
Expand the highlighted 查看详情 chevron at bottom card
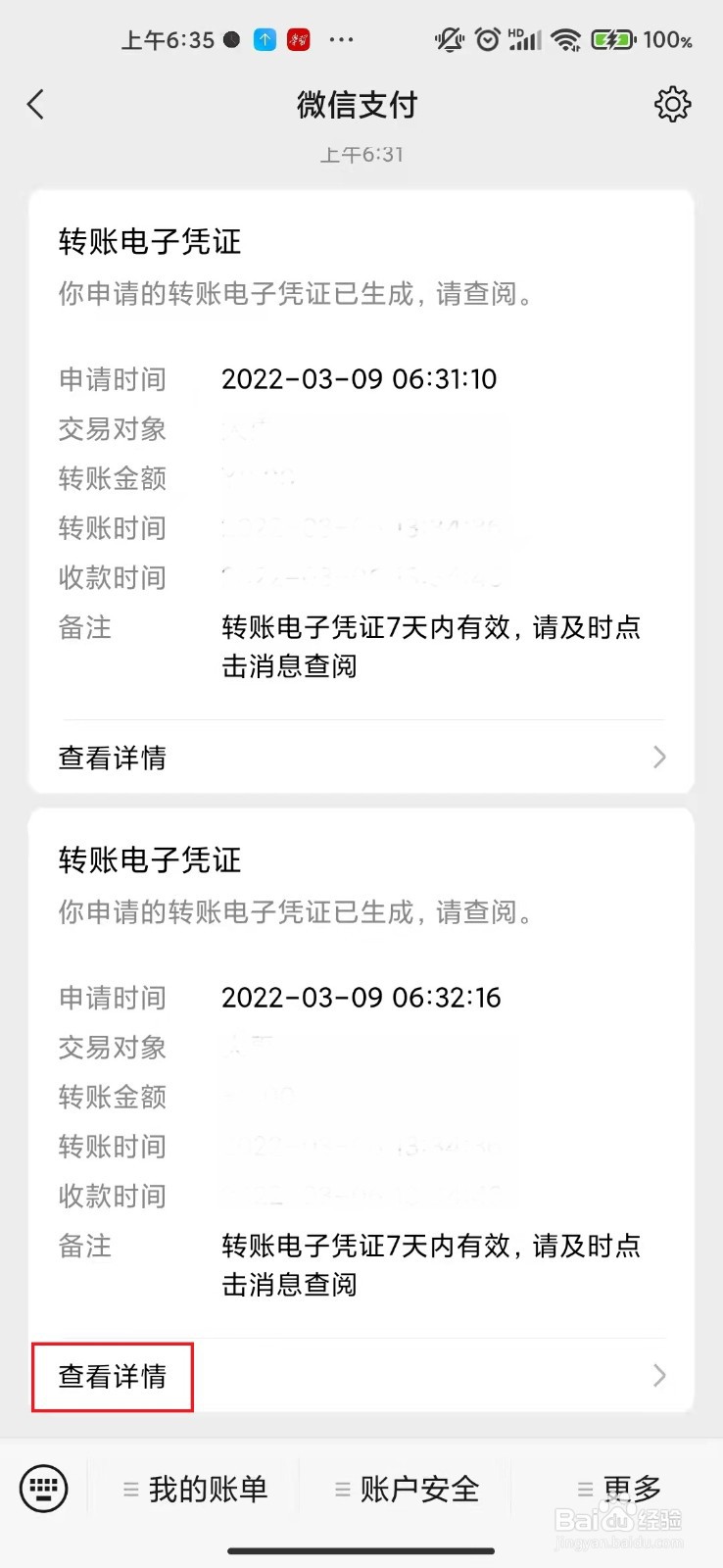point(659,1376)
